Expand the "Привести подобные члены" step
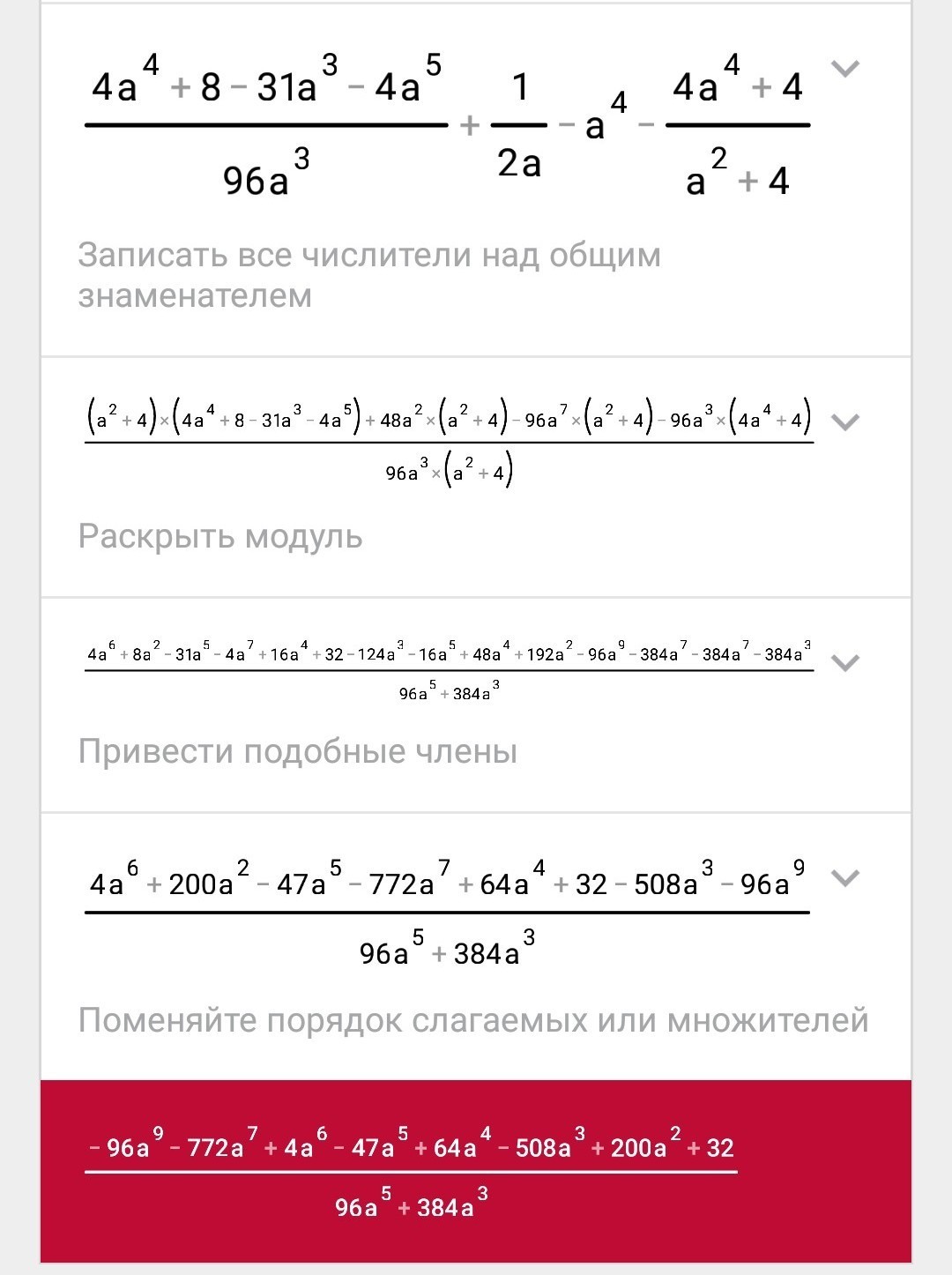952x1275 pixels. point(844,662)
